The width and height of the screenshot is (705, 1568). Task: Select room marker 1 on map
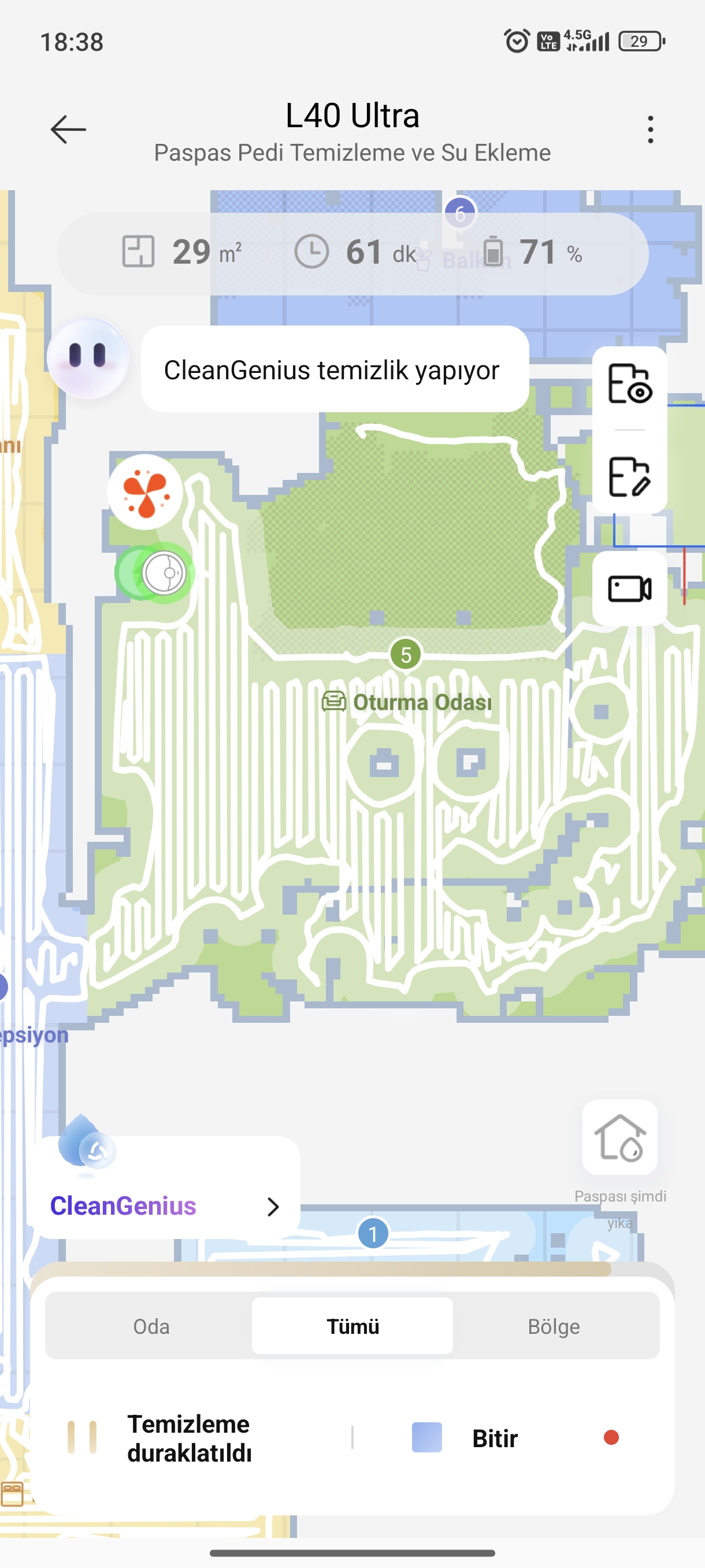coord(373,1234)
